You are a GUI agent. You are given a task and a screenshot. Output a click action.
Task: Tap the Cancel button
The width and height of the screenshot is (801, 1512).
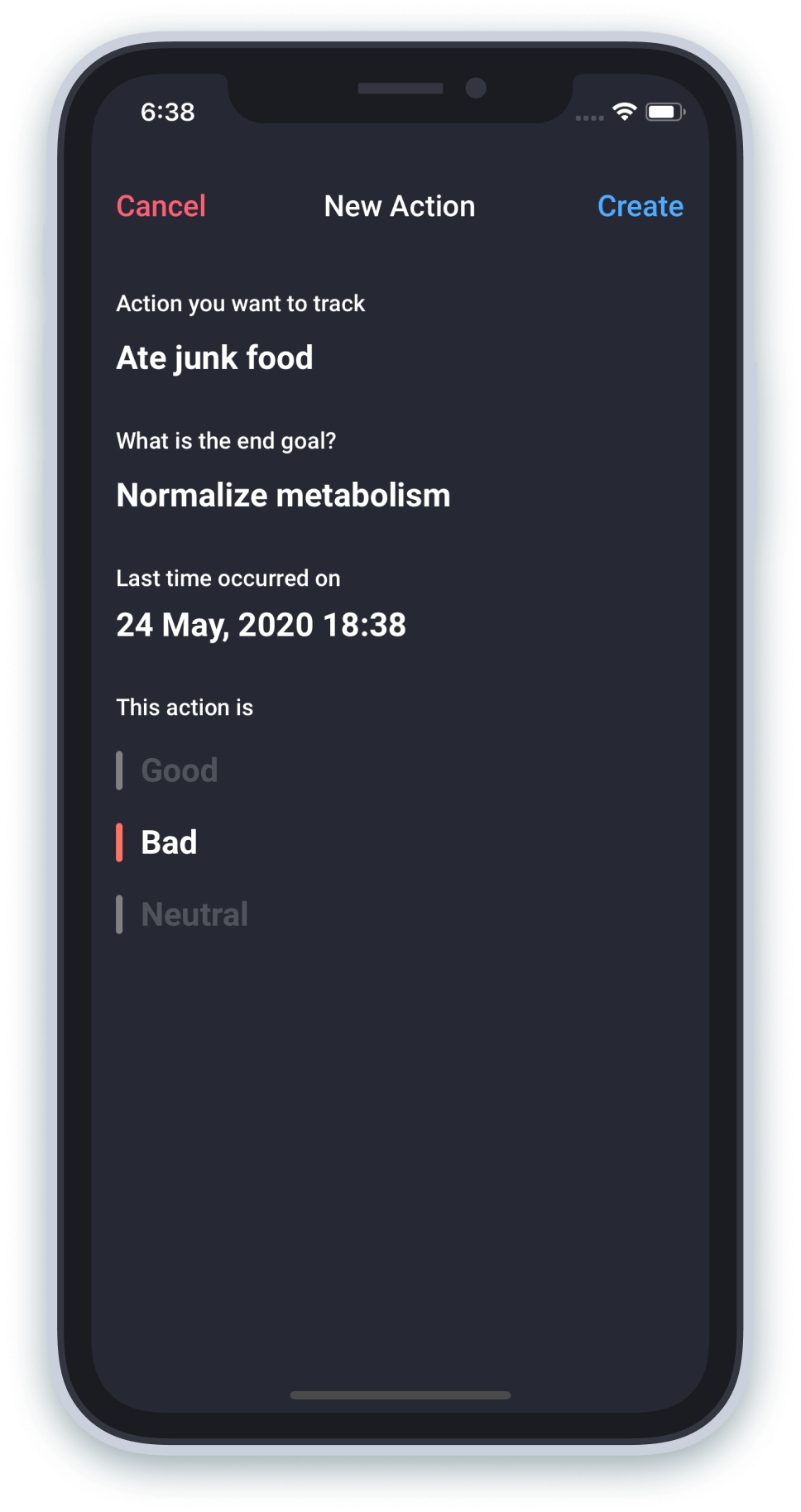click(x=161, y=206)
